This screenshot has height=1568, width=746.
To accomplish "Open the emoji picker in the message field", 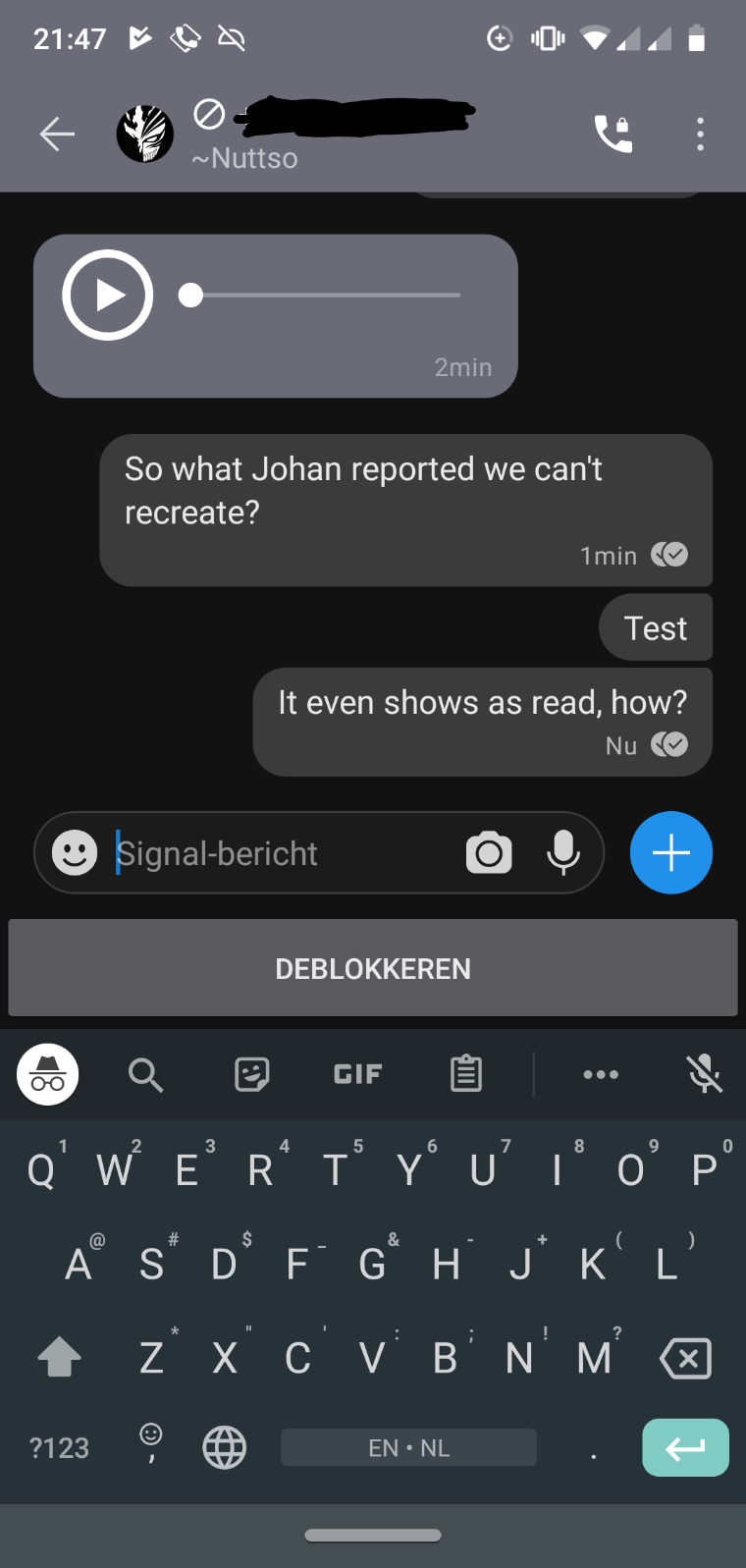I will [75, 852].
